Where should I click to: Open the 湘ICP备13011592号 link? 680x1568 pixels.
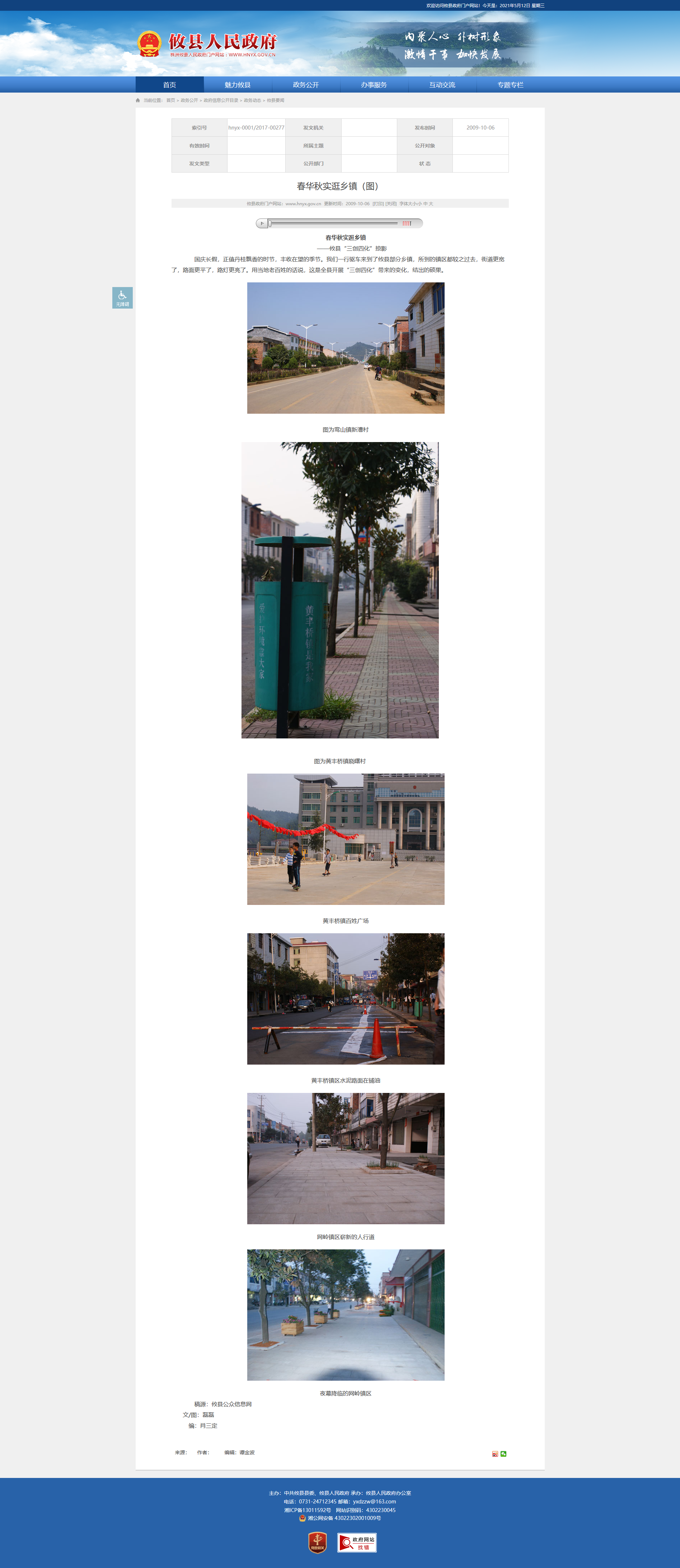click(x=308, y=1510)
